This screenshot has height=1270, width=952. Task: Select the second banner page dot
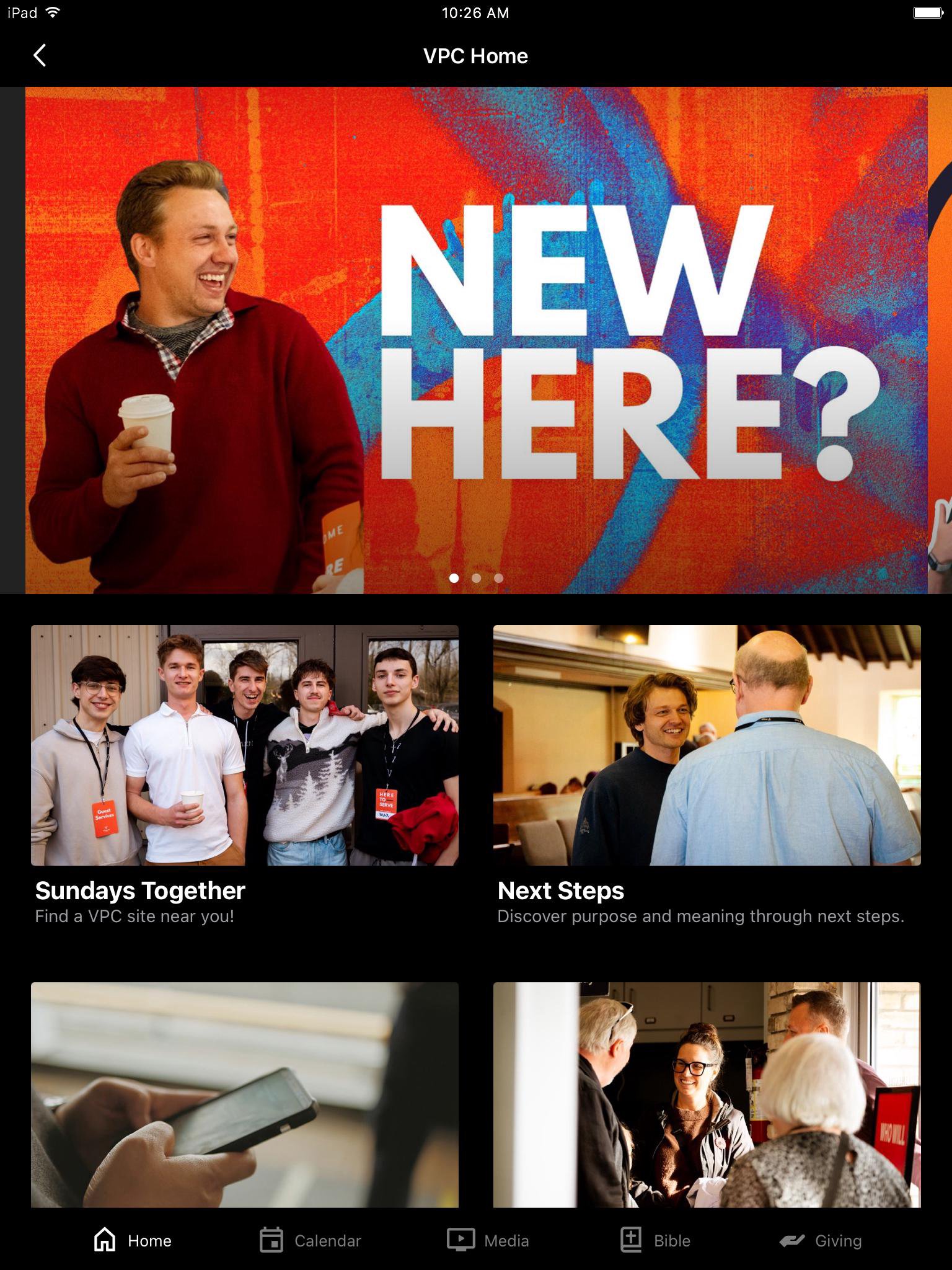coord(476,578)
